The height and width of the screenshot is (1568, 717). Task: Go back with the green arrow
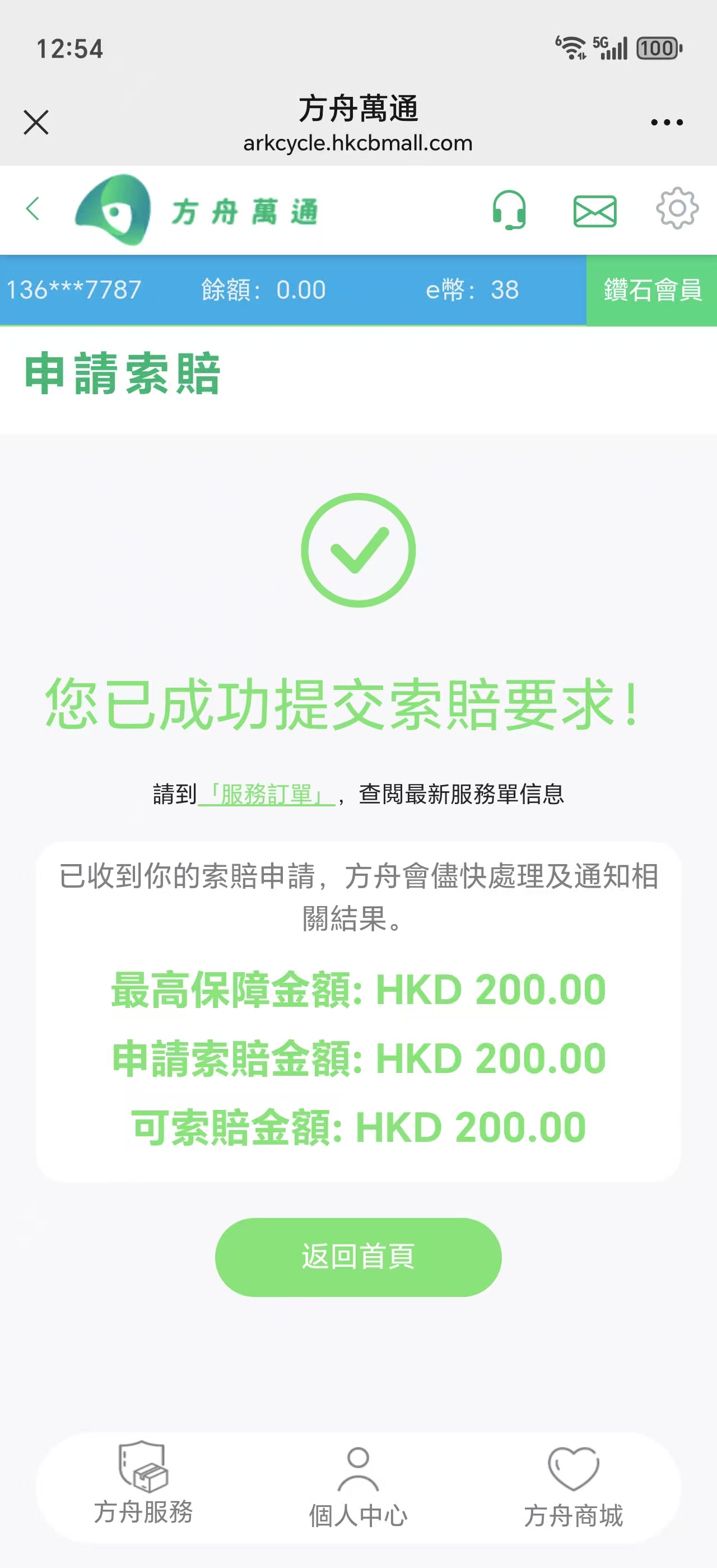click(33, 209)
